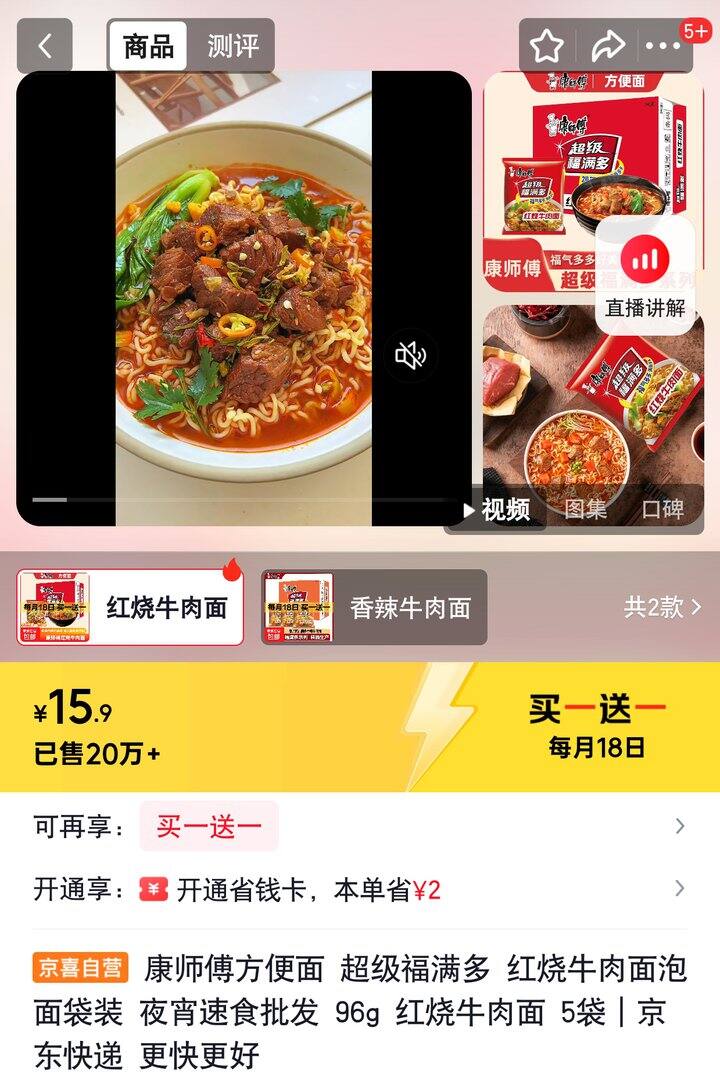720x1092 pixels.
Task: Expand 共2款 variants list
Action: [662, 607]
